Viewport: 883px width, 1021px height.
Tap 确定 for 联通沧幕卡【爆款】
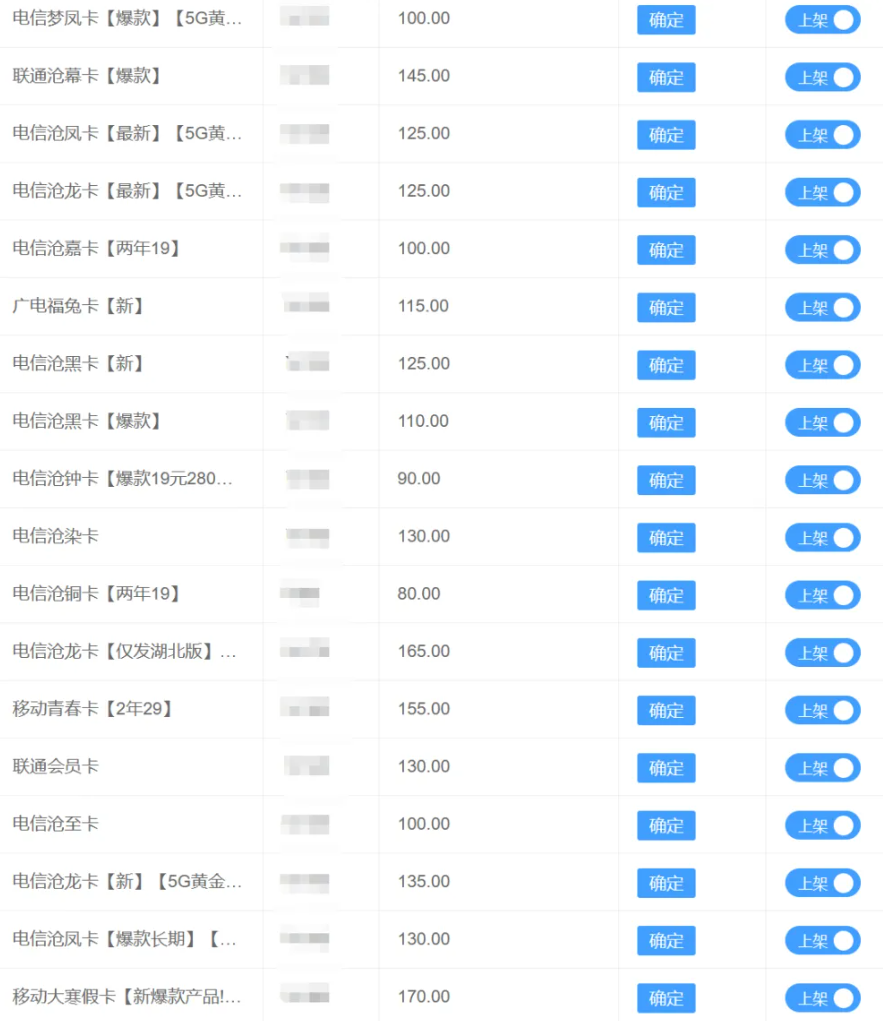click(x=666, y=77)
